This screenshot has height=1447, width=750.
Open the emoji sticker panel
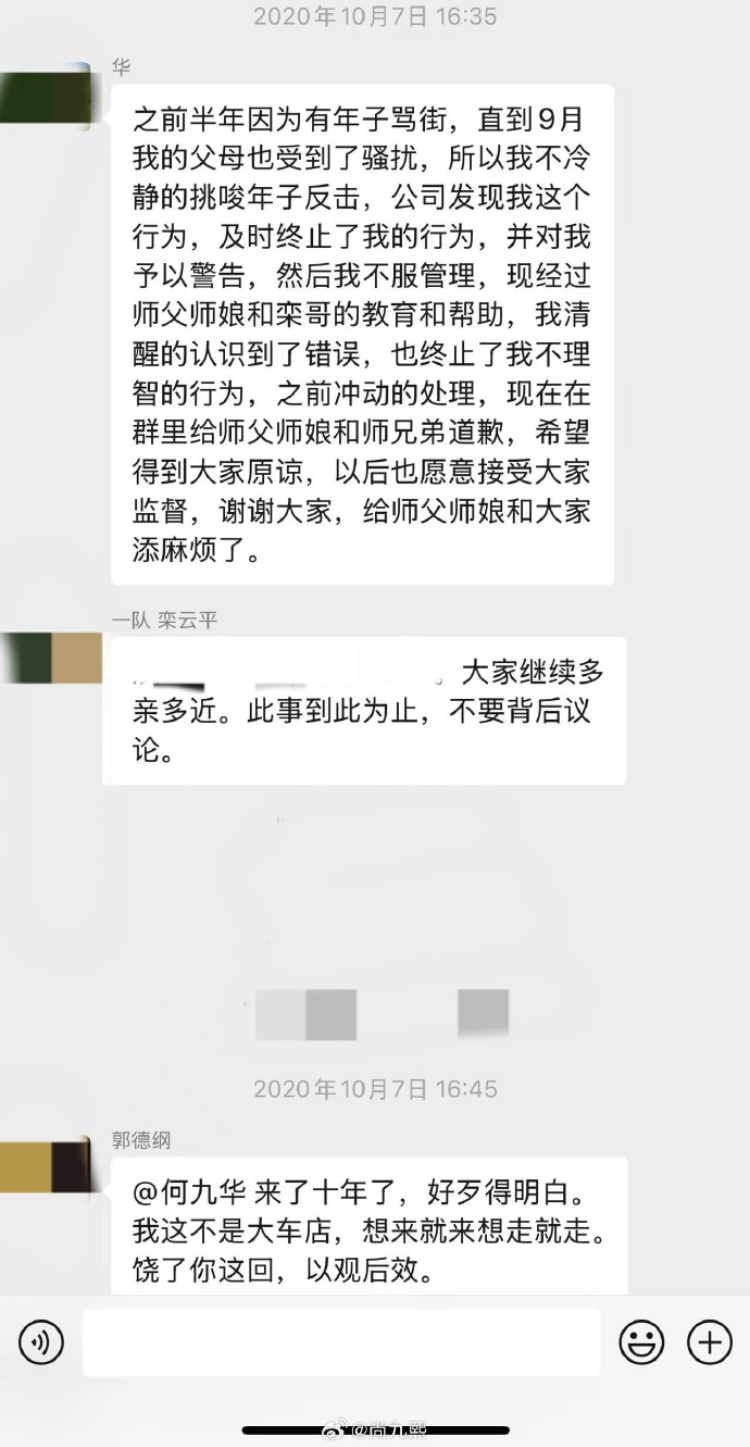pos(641,1342)
